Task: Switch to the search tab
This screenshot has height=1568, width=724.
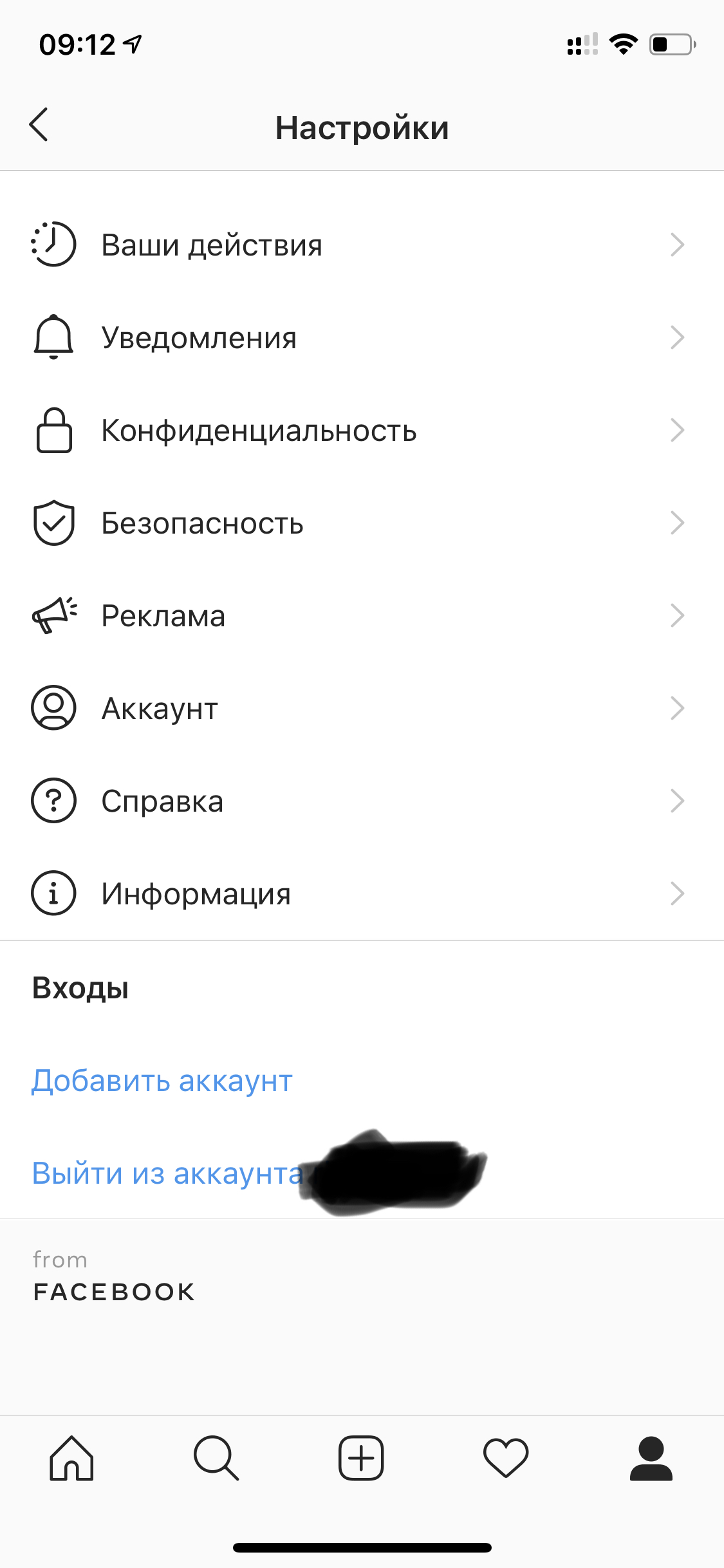Action: pyautogui.click(x=216, y=1459)
